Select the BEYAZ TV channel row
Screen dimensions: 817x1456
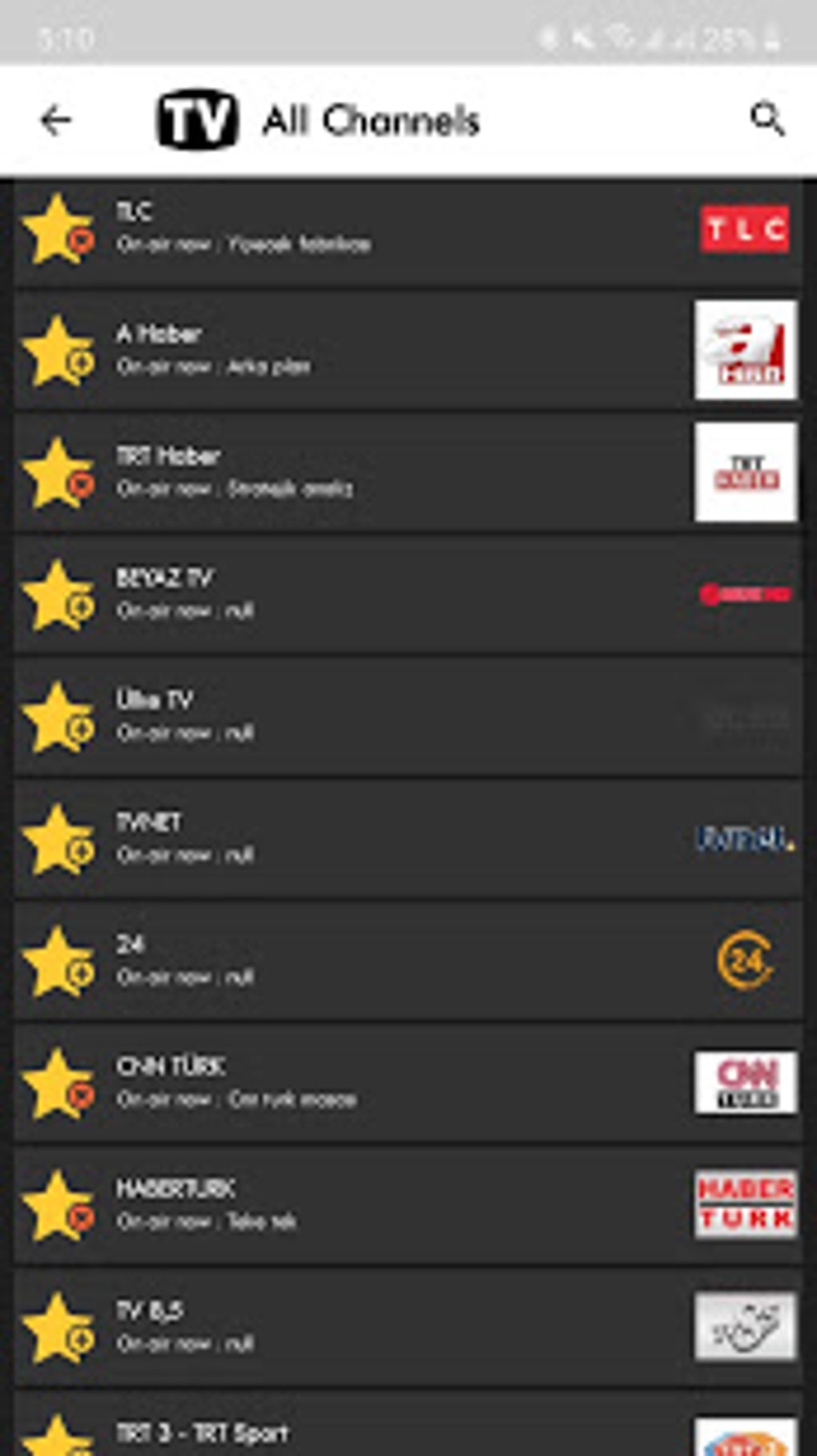408,595
